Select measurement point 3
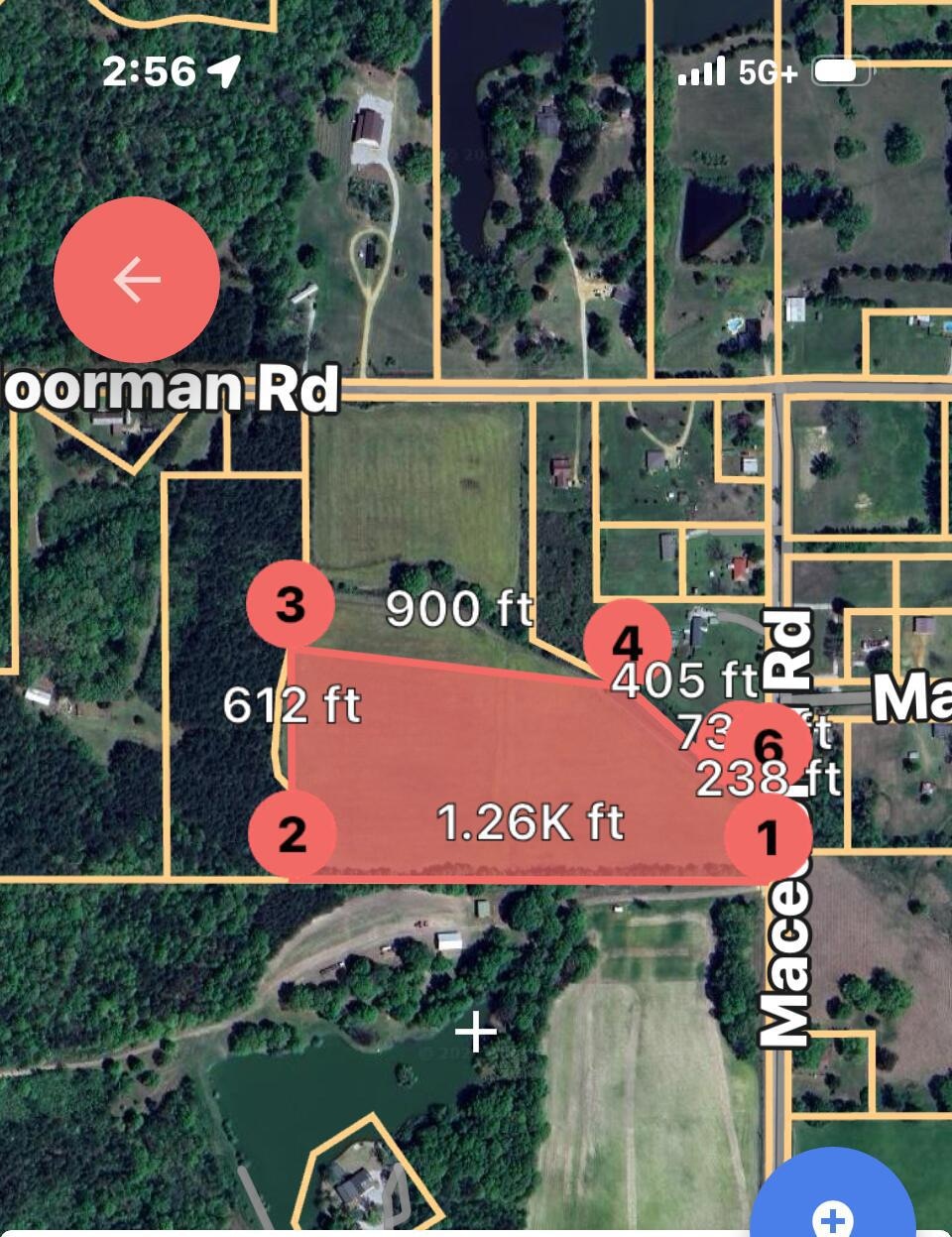The width and height of the screenshot is (952, 1237). point(291,604)
